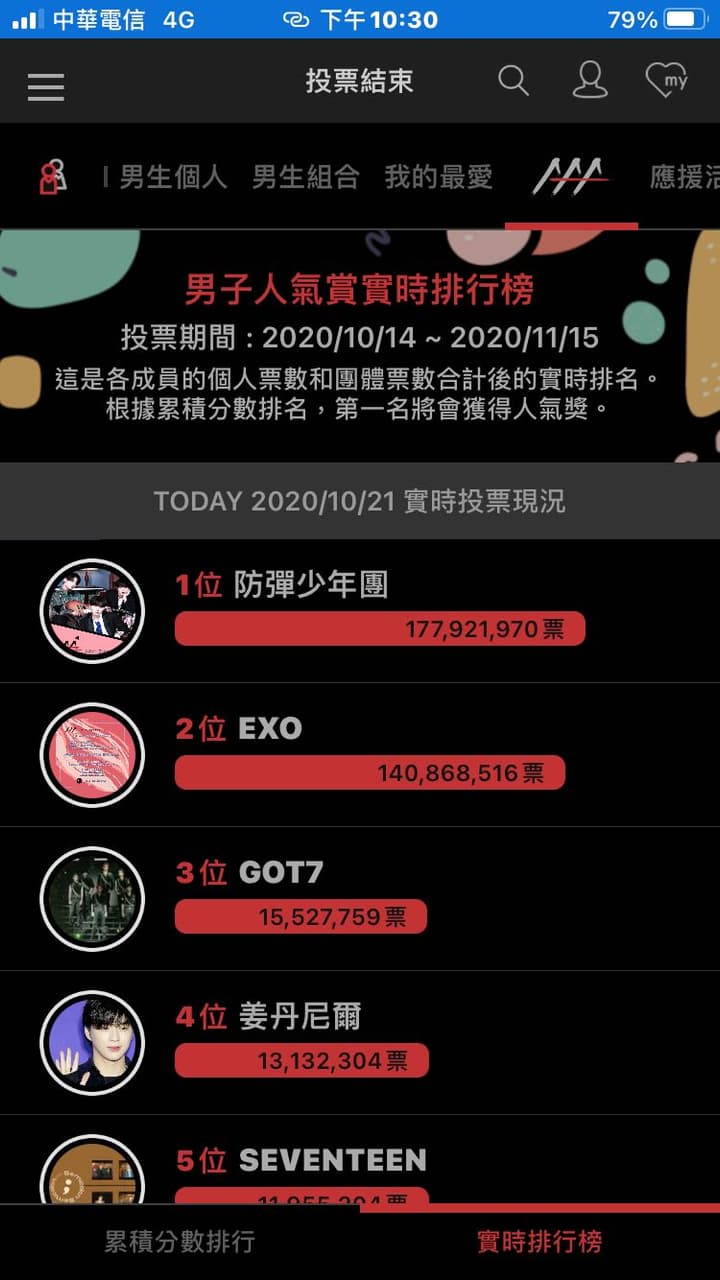Tap the first category icon in tab bar
Screen dimensions: 720x1280
coord(52,178)
